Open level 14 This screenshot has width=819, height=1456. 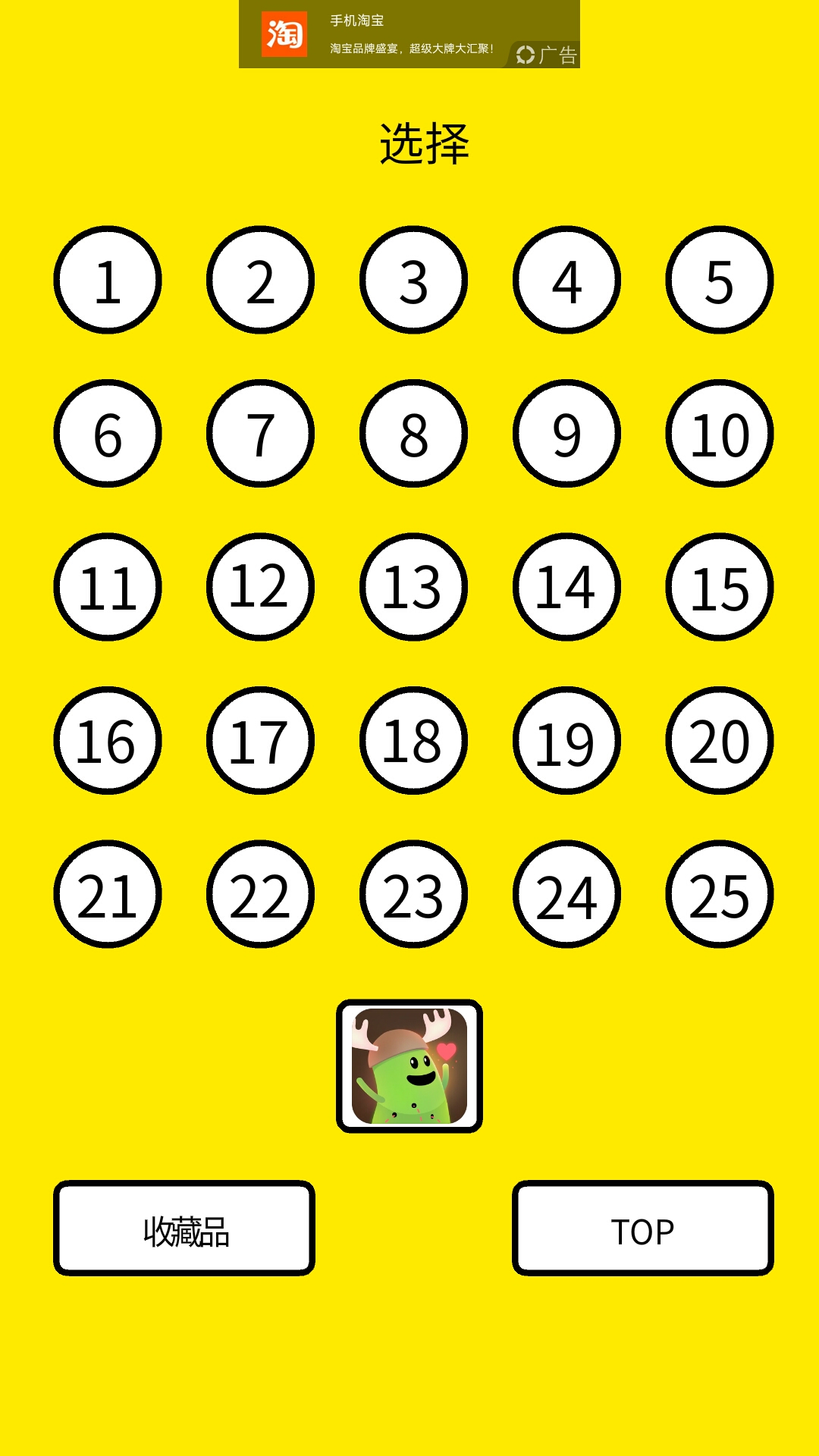tap(566, 587)
